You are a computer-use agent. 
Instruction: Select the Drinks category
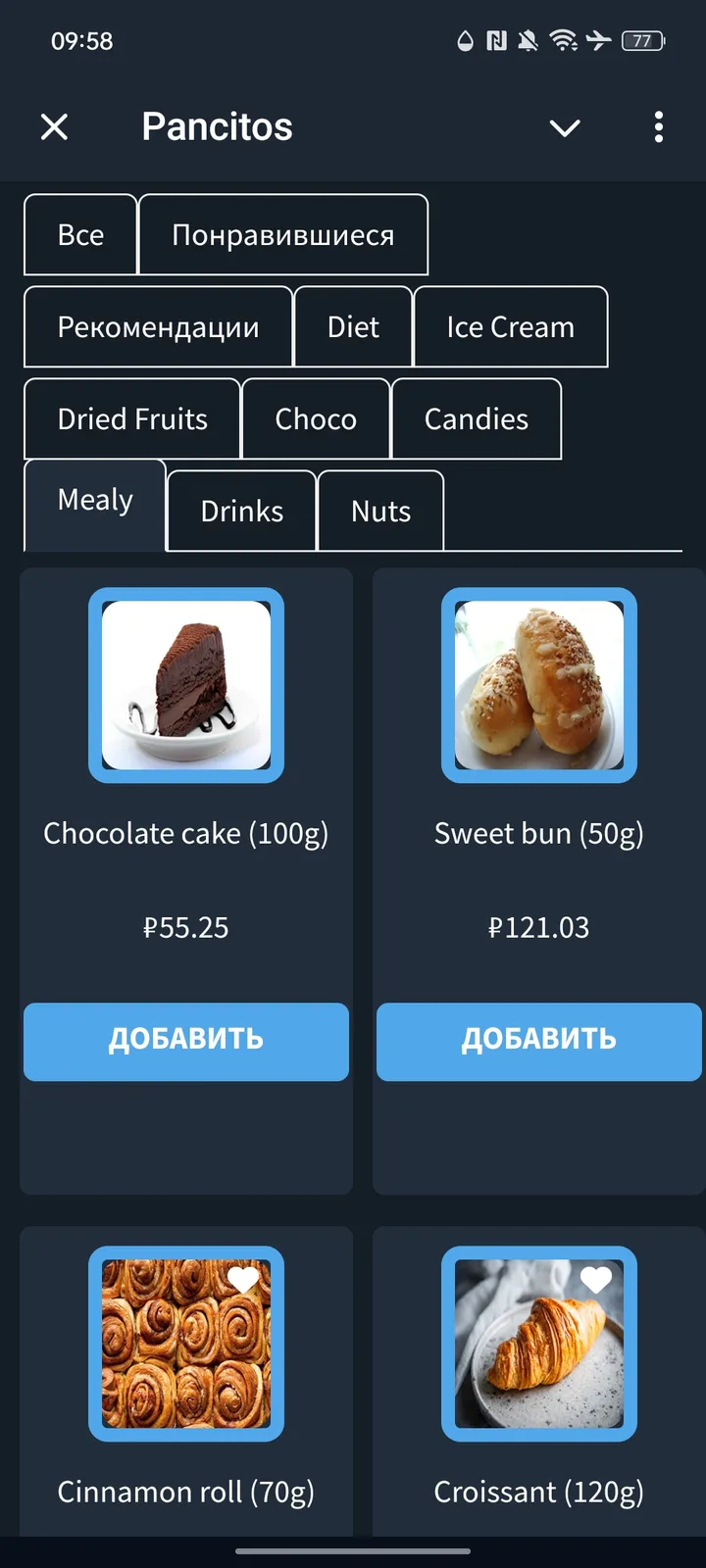point(241,510)
